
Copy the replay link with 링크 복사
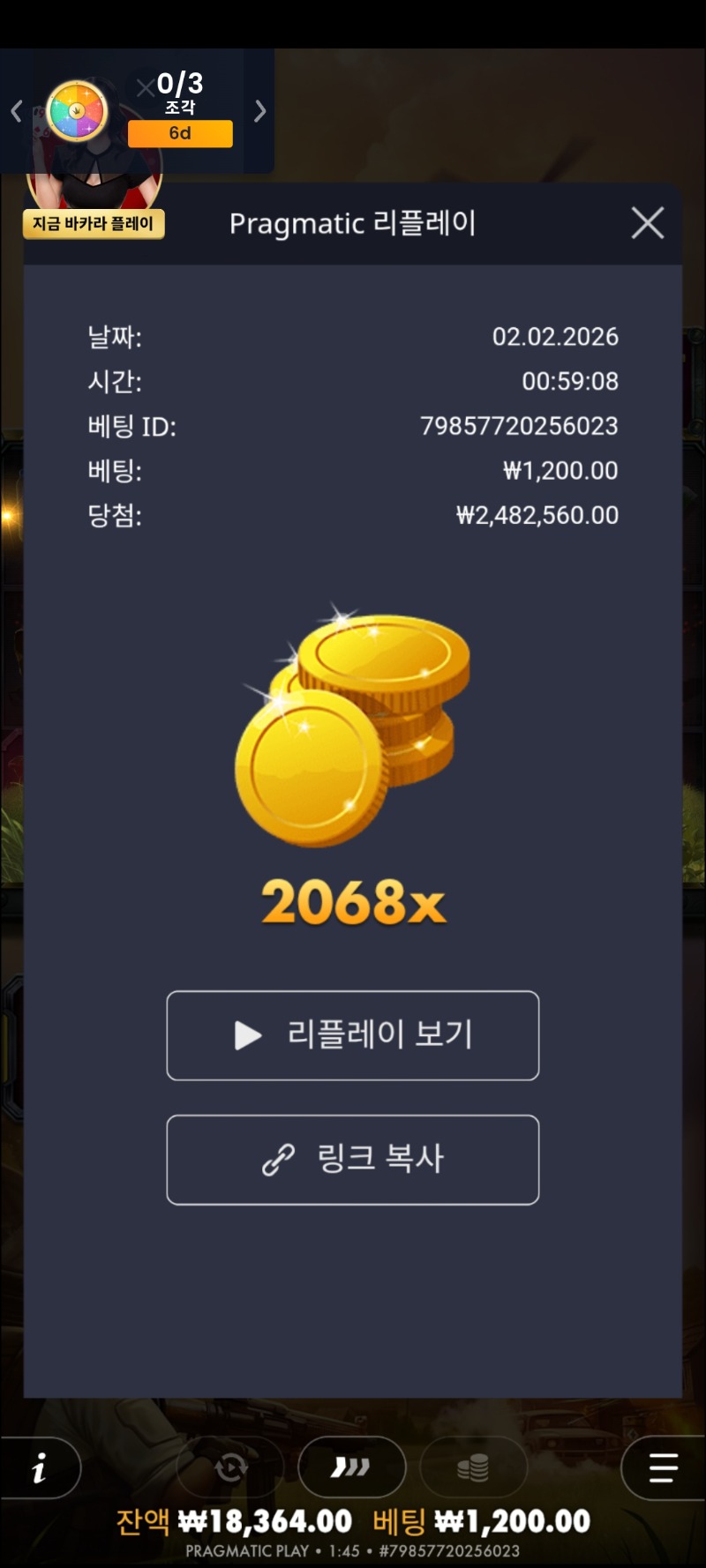pos(353,1160)
